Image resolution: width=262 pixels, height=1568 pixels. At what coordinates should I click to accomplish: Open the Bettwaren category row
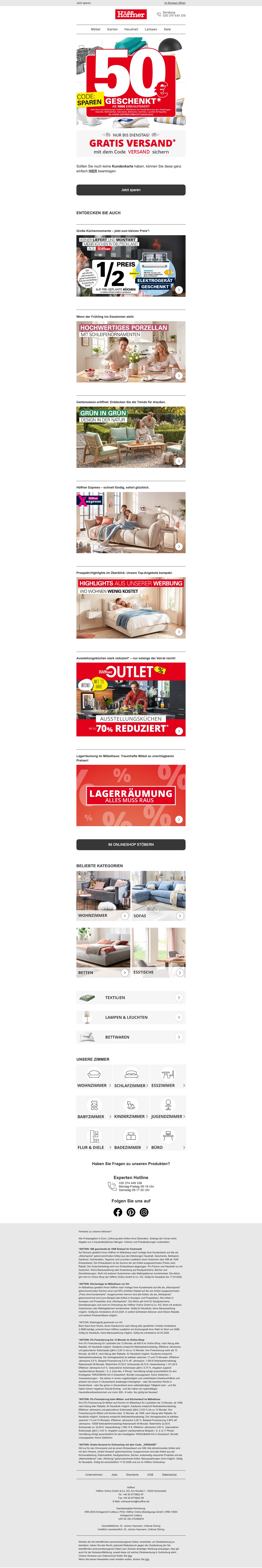[131, 1037]
